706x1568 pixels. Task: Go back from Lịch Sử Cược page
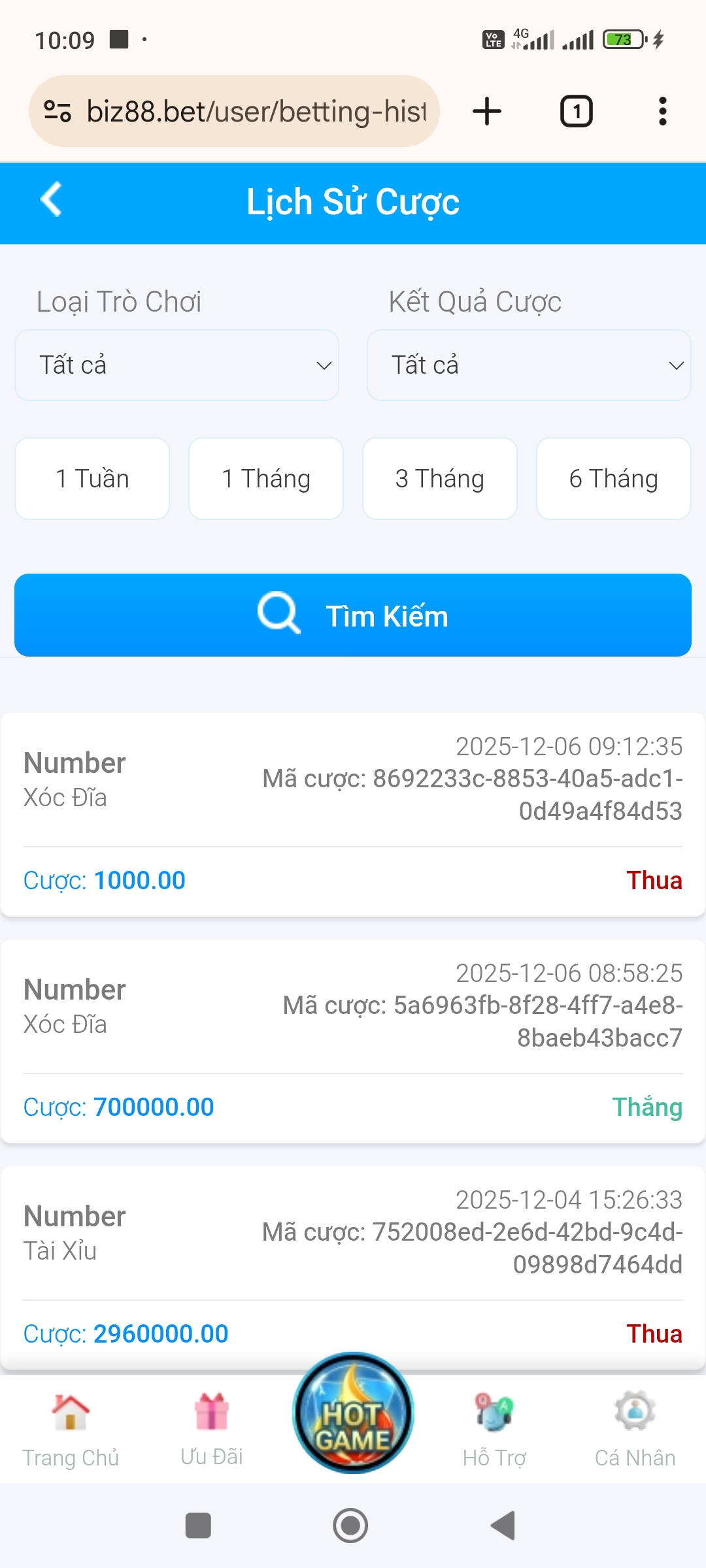click(51, 199)
